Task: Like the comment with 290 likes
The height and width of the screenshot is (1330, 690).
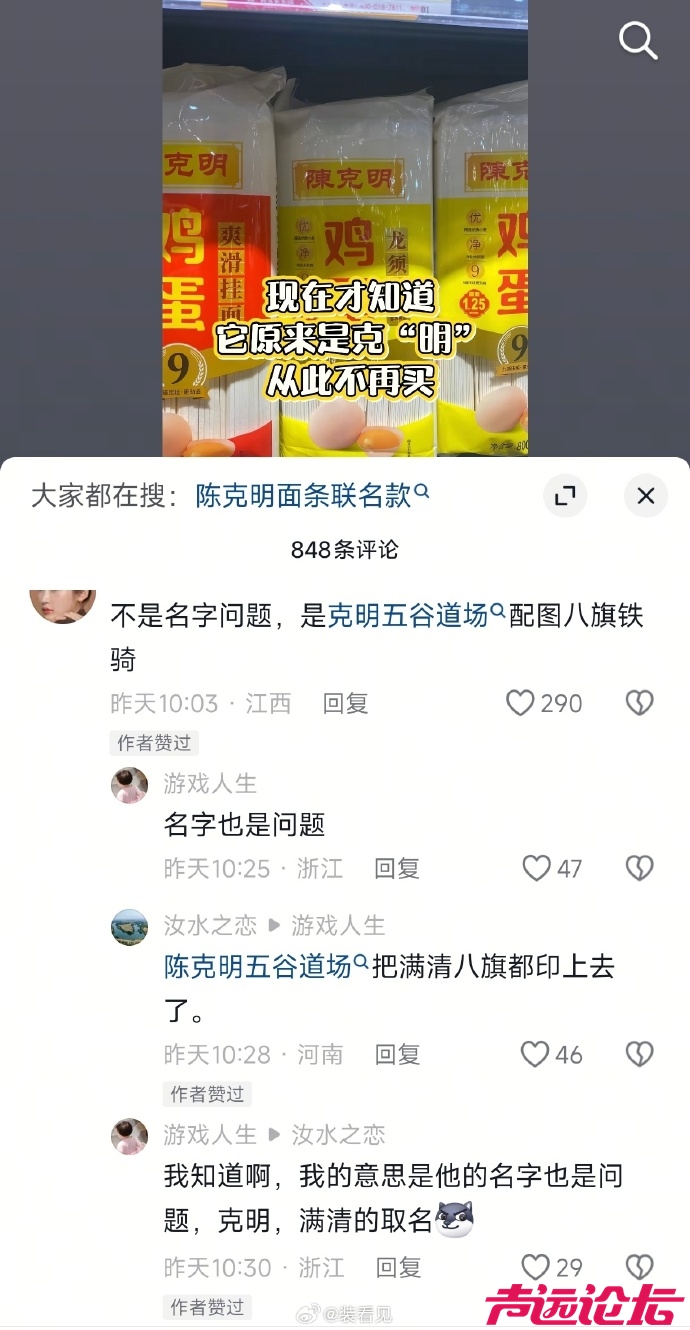Action: (x=520, y=704)
